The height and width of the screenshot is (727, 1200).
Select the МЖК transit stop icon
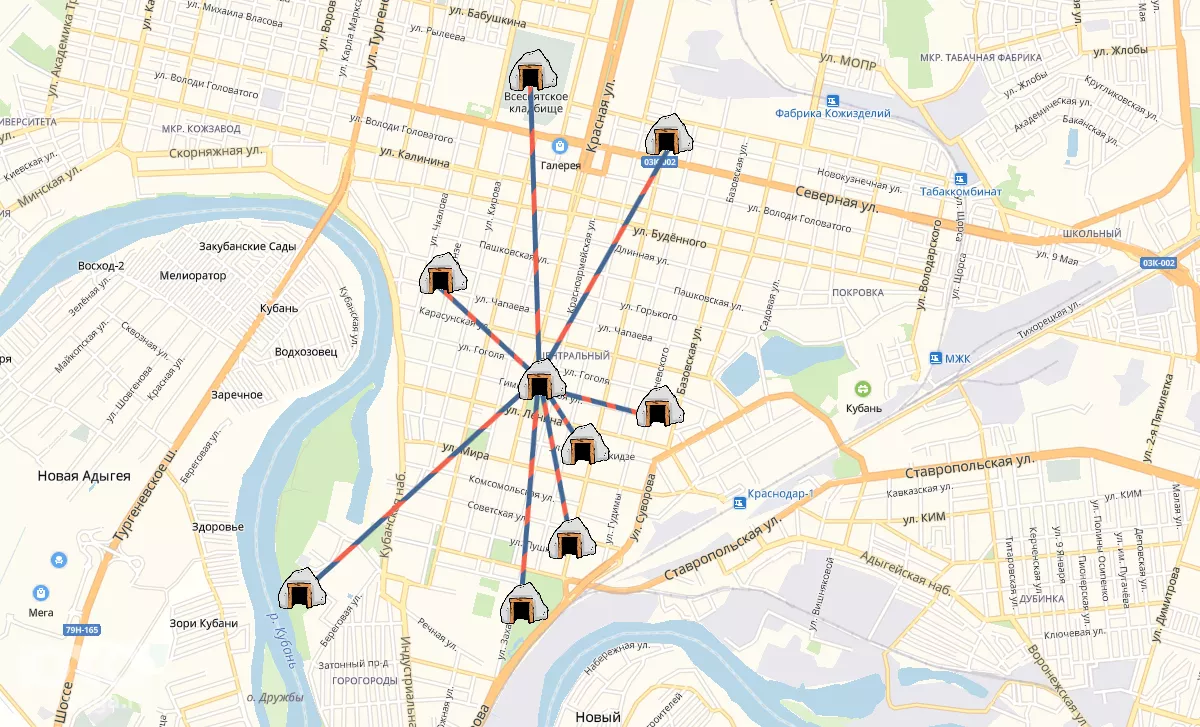pyautogui.click(x=936, y=357)
